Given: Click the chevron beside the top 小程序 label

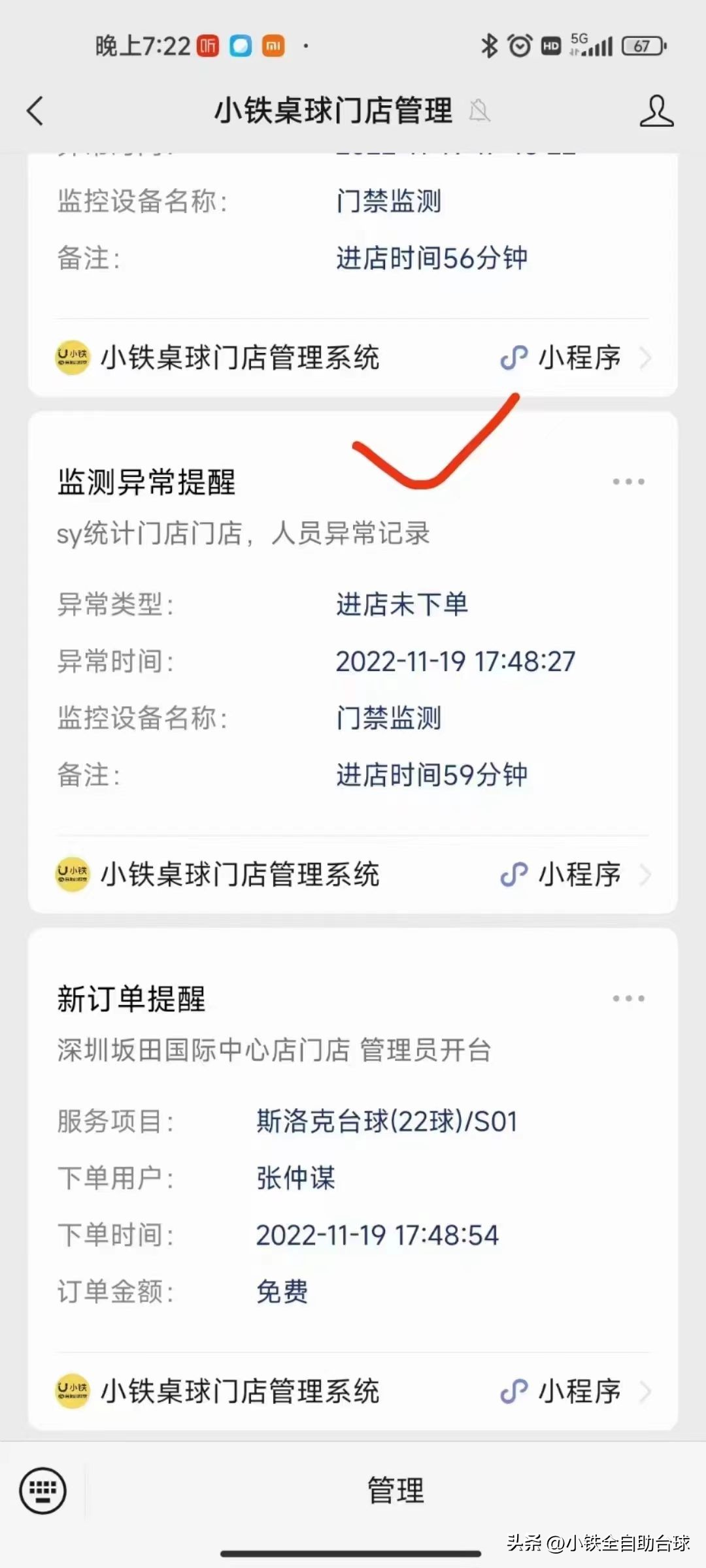Looking at the screenshot, I should tap(646, 358).
